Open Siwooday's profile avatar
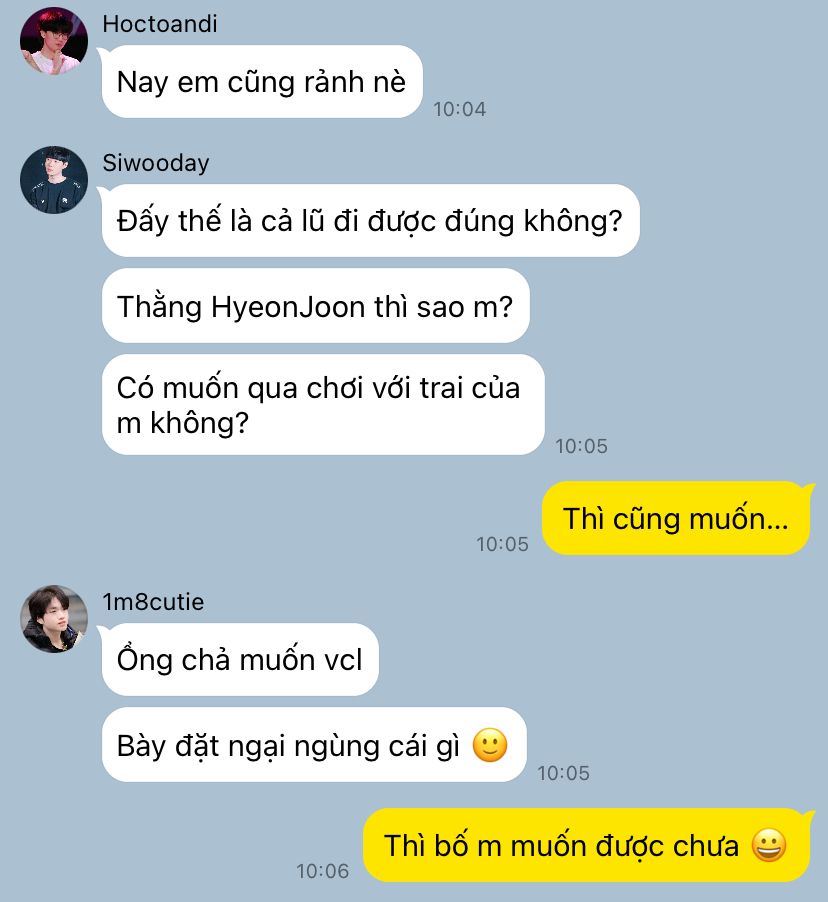Viewport: 828px width, 902px height. (x=54, y=180)
